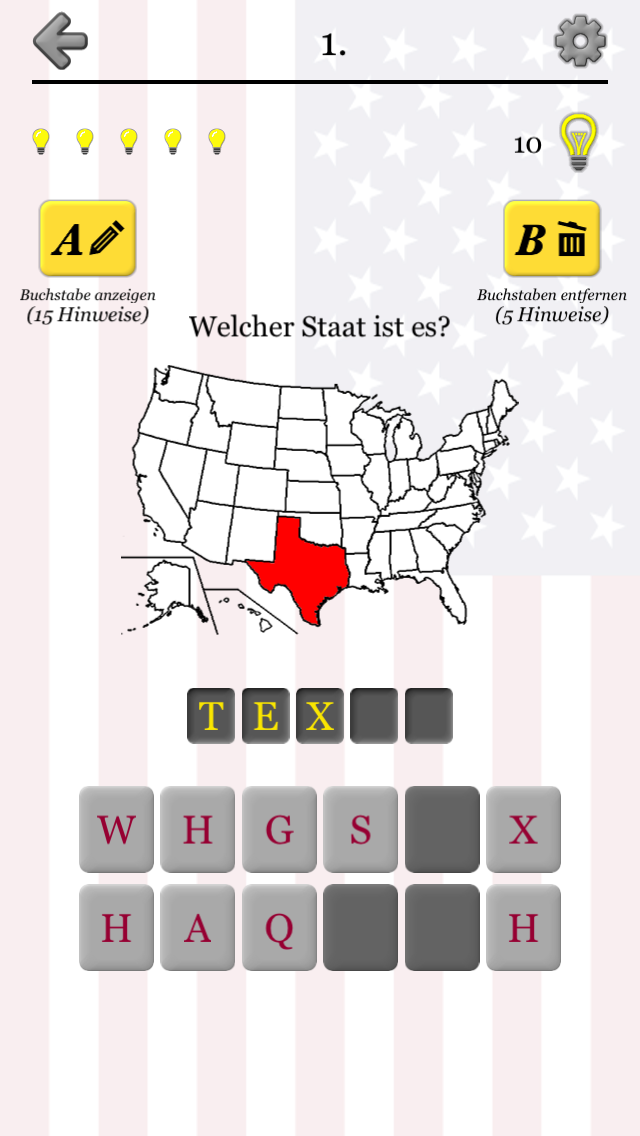The image size is (640, 1136).
Task: Use the 'Buchstaben entfernen' hint button
Action: [551, 238]
